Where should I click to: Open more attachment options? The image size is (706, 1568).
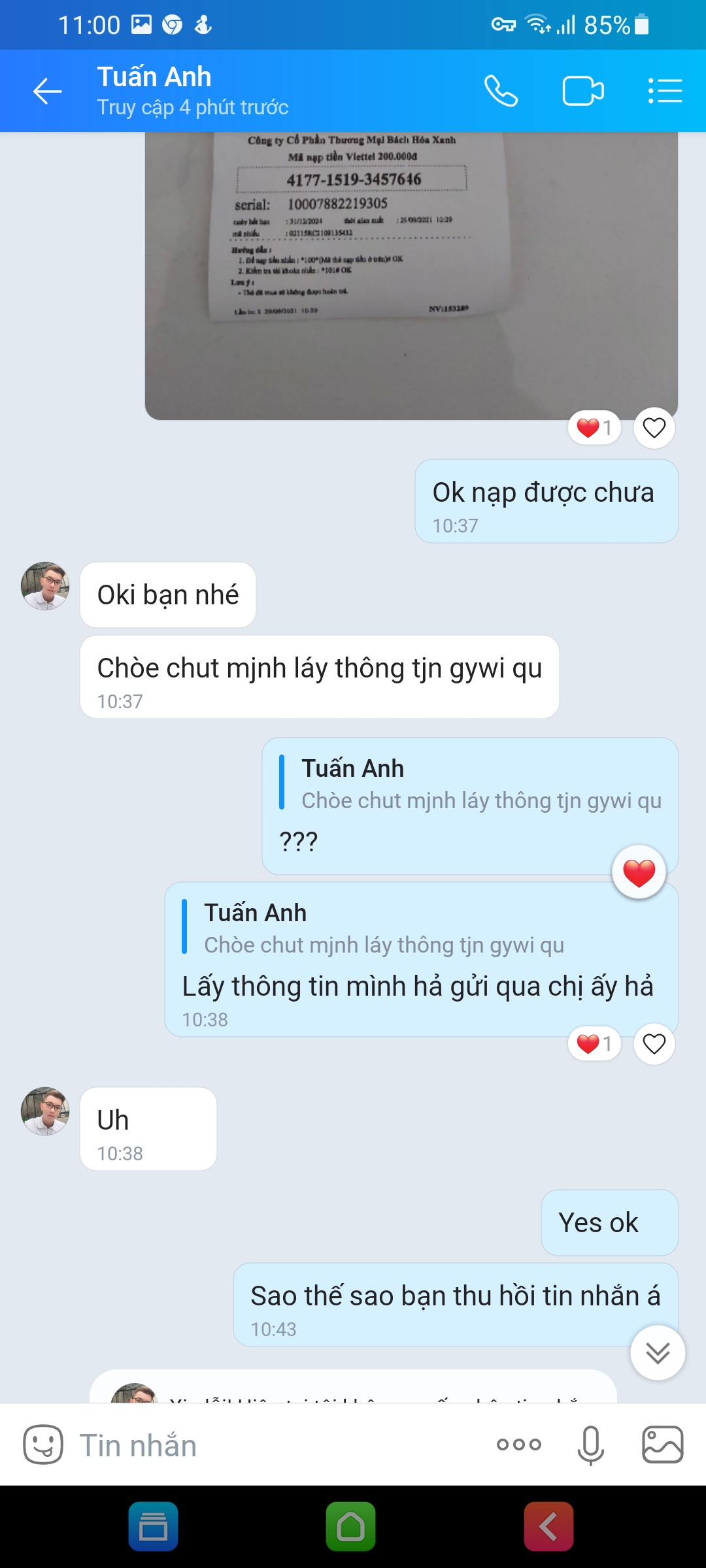pyautogui.click(x=519, y=1445)
